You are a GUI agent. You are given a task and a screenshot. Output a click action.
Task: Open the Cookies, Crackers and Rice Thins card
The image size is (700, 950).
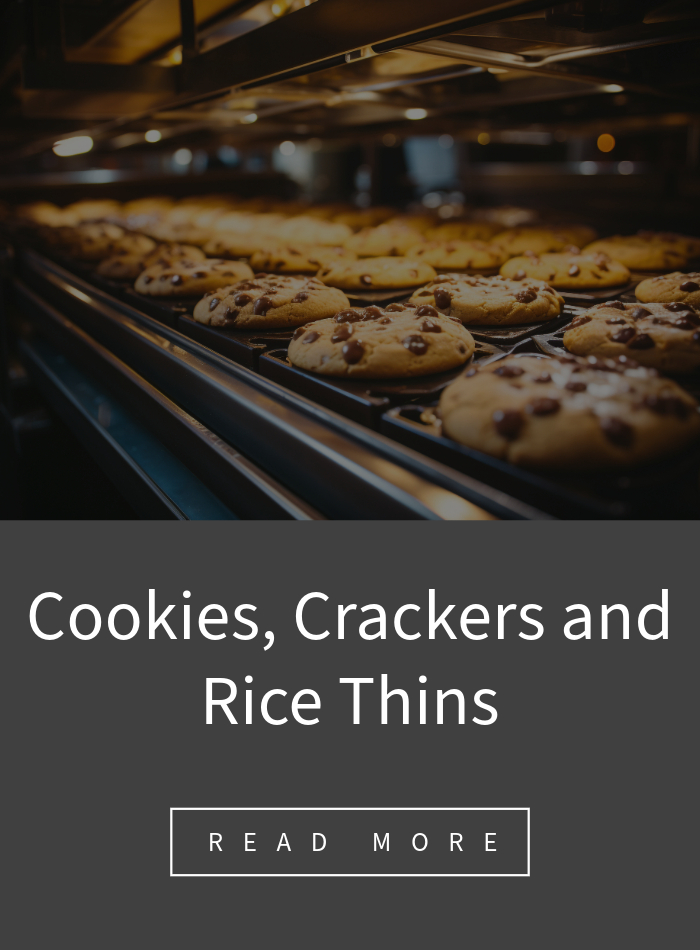click(350, 657)
